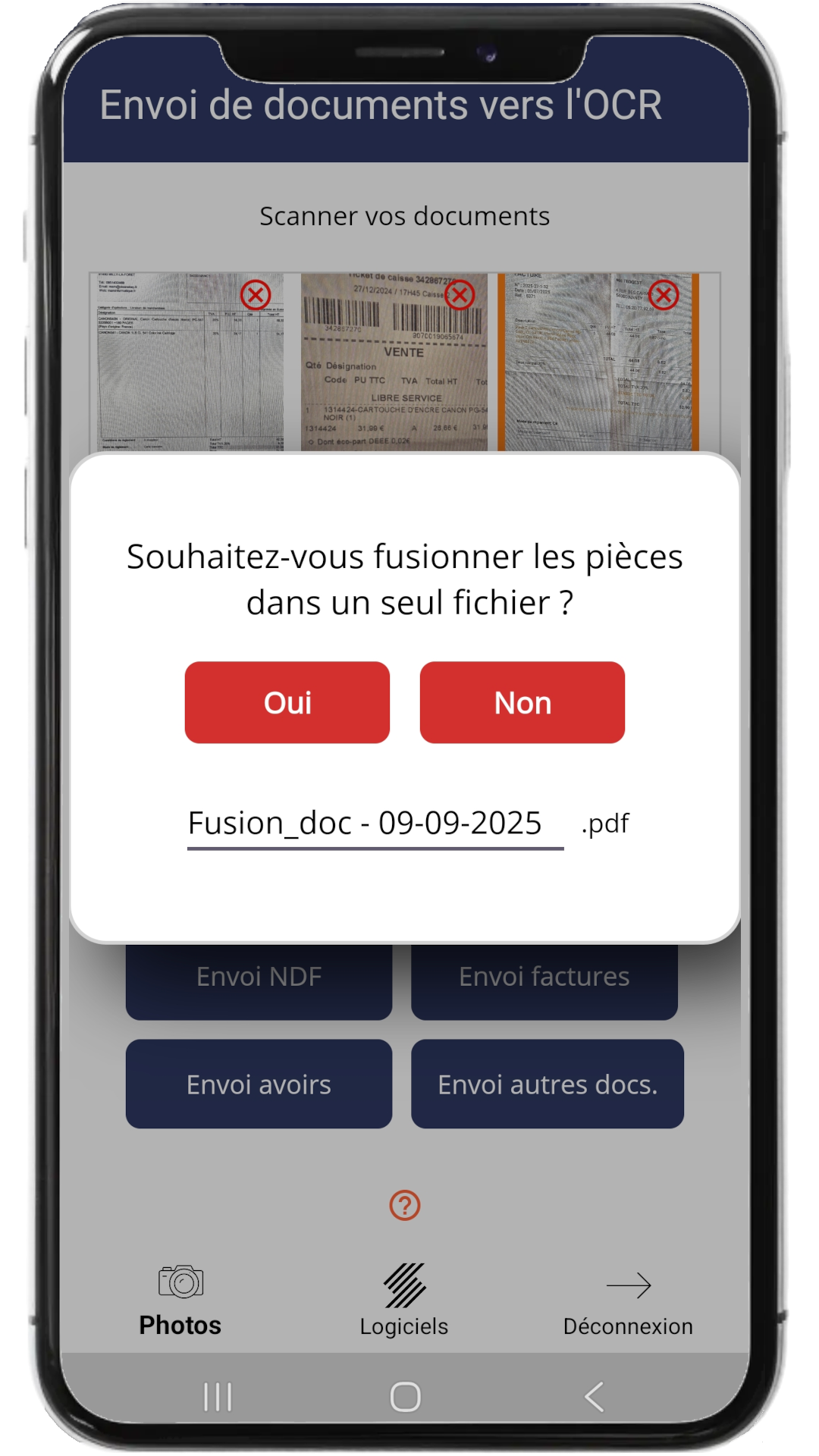819x1456 pixels.
Task: Send documents with Envoi avoirs
Action: (259, 1084)
